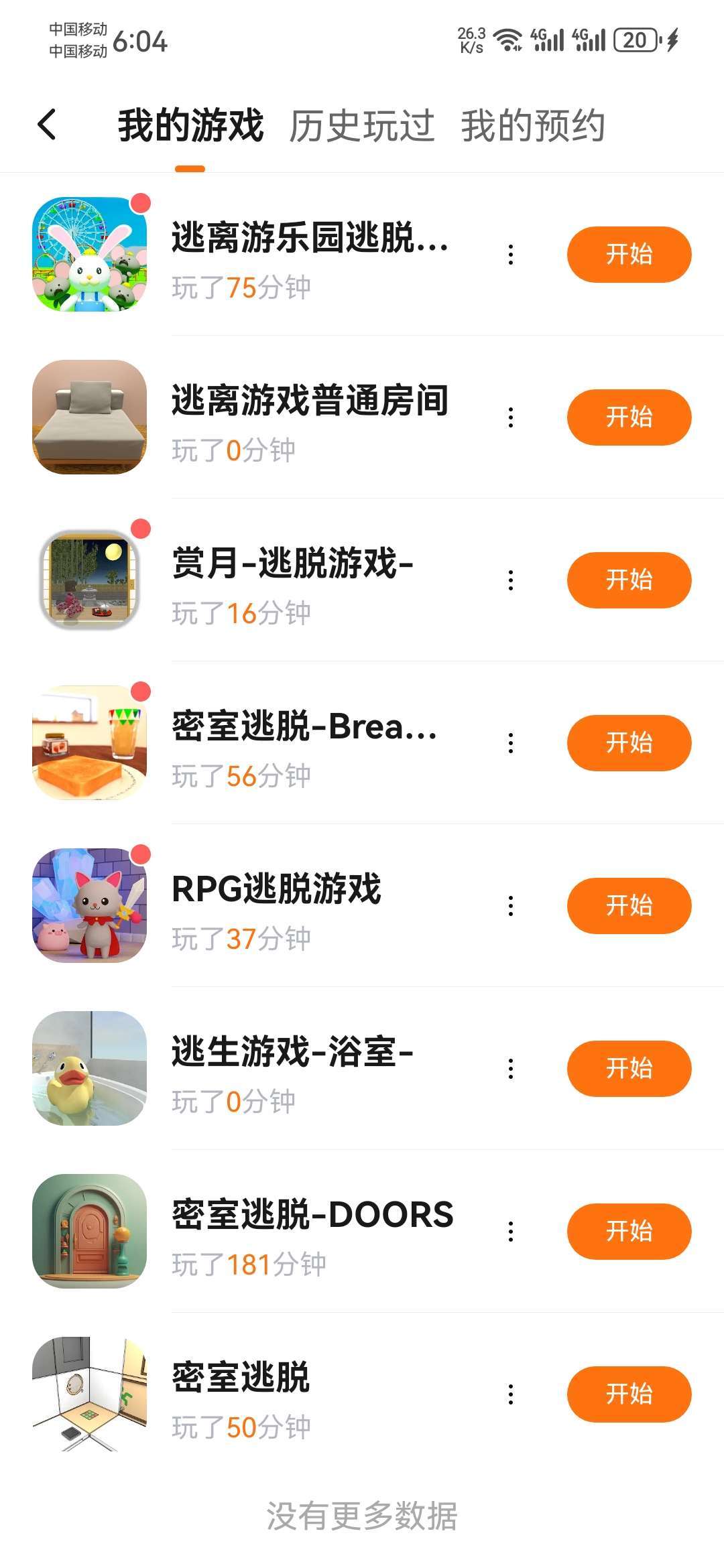Switch to the 我的预约 tab
Viewport: 724px width, 1568px height.
point(533,126)
